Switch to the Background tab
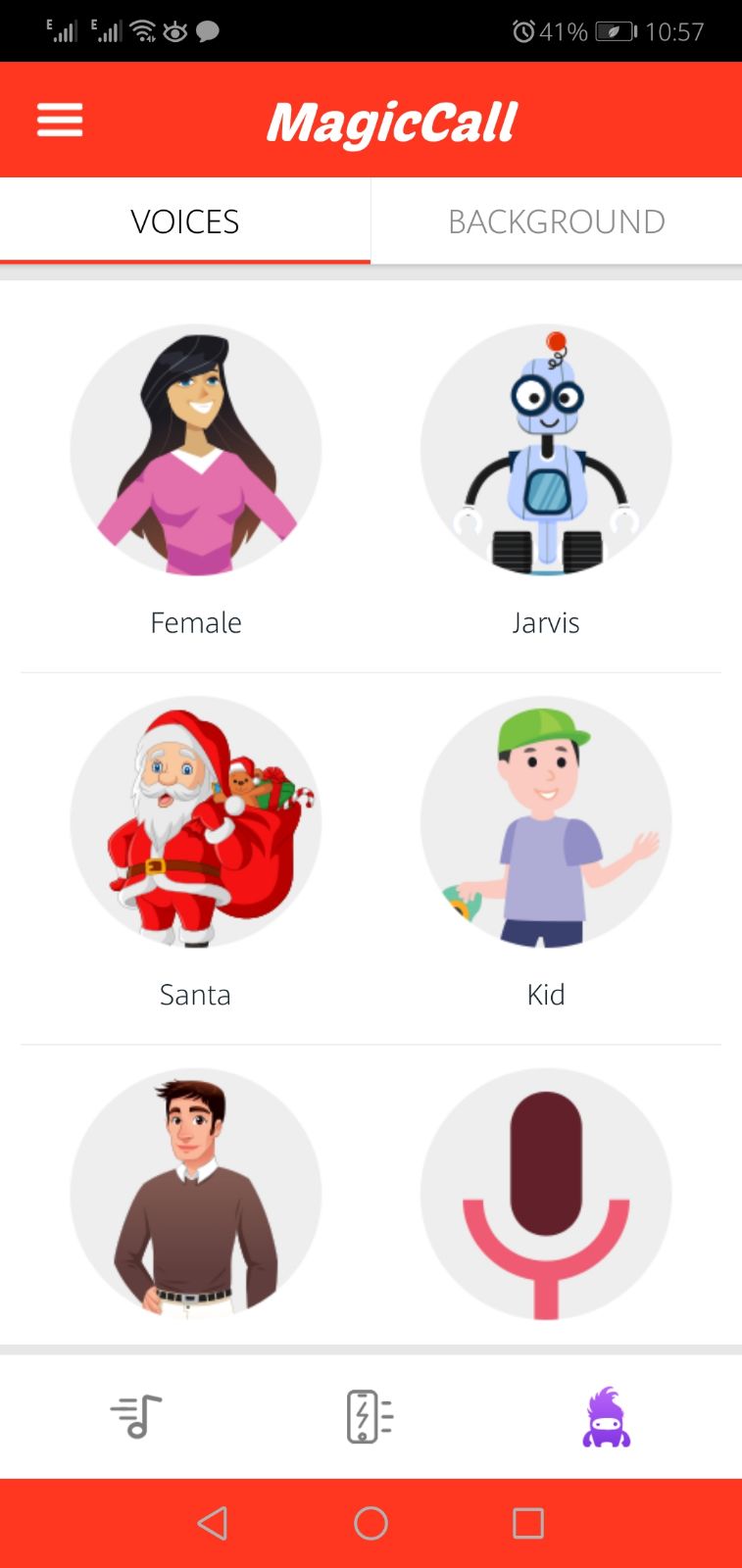Image resolution: width=742 pixels, height=1568 pixels. coord(556,221)
